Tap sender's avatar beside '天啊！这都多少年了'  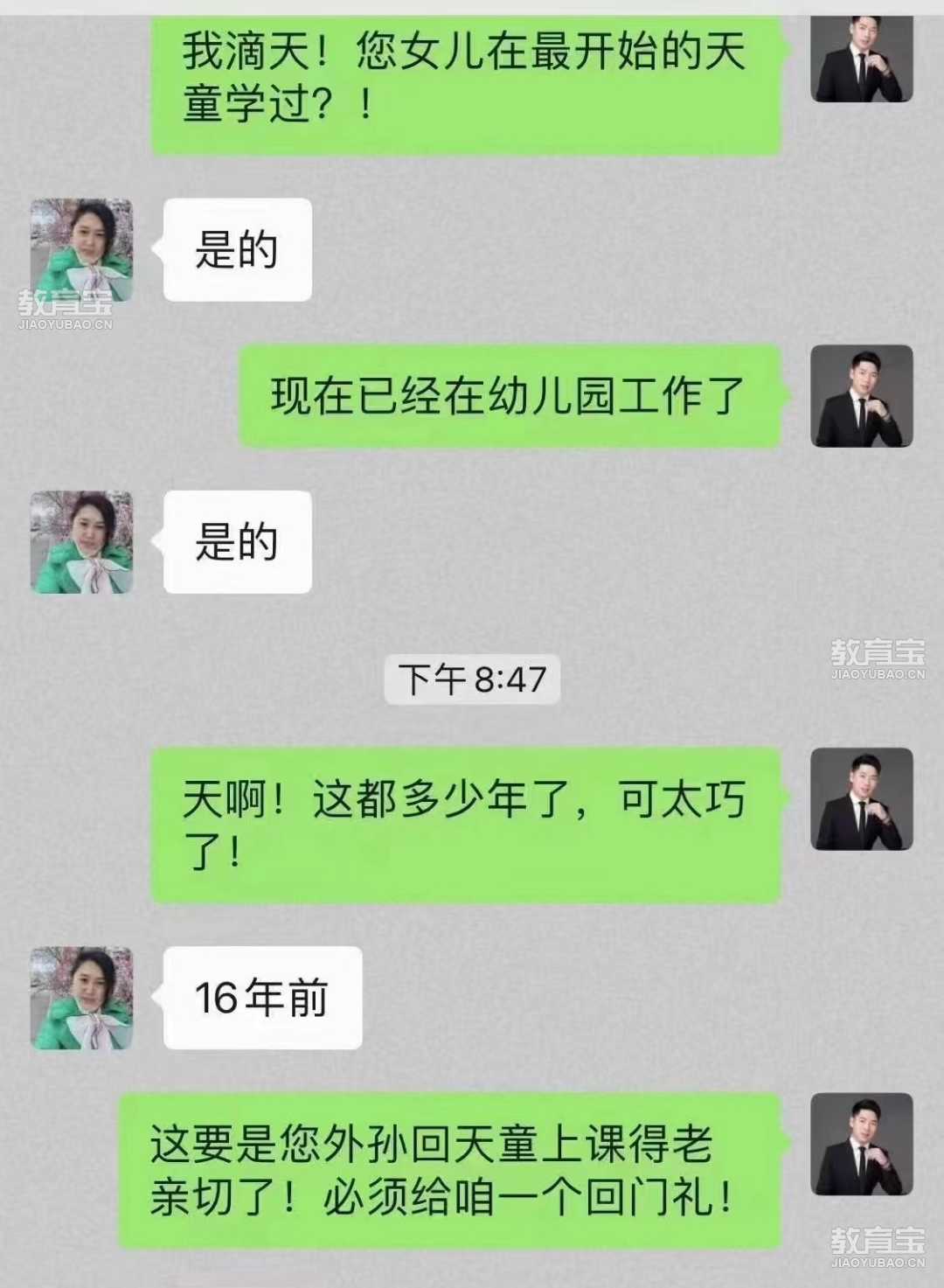tap(862, 799)
